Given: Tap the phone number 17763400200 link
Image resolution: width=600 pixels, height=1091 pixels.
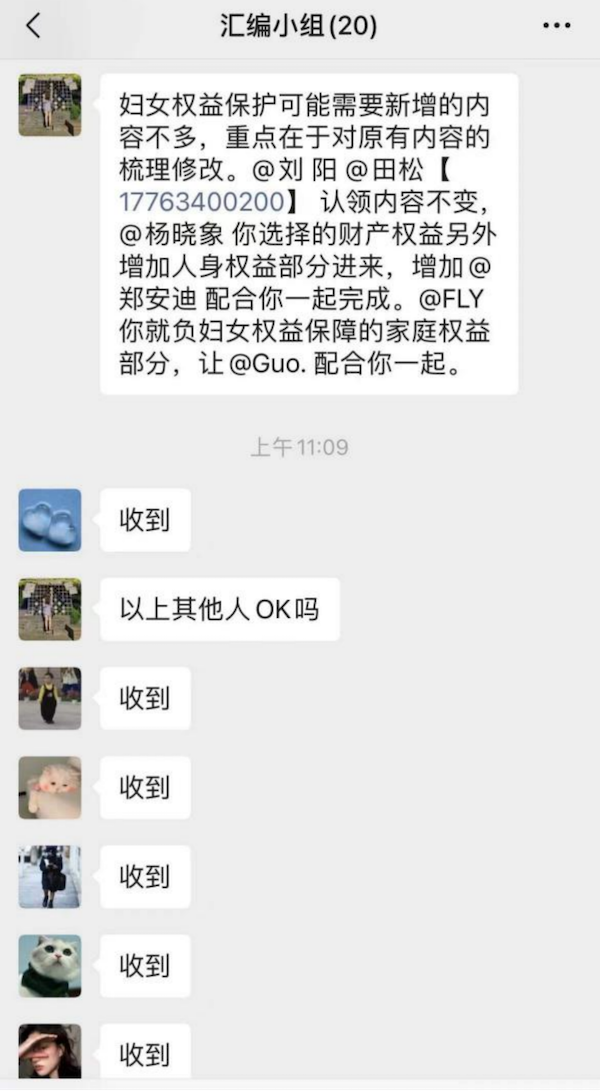Looking at the screenshot, I should [x=201, y=201].
